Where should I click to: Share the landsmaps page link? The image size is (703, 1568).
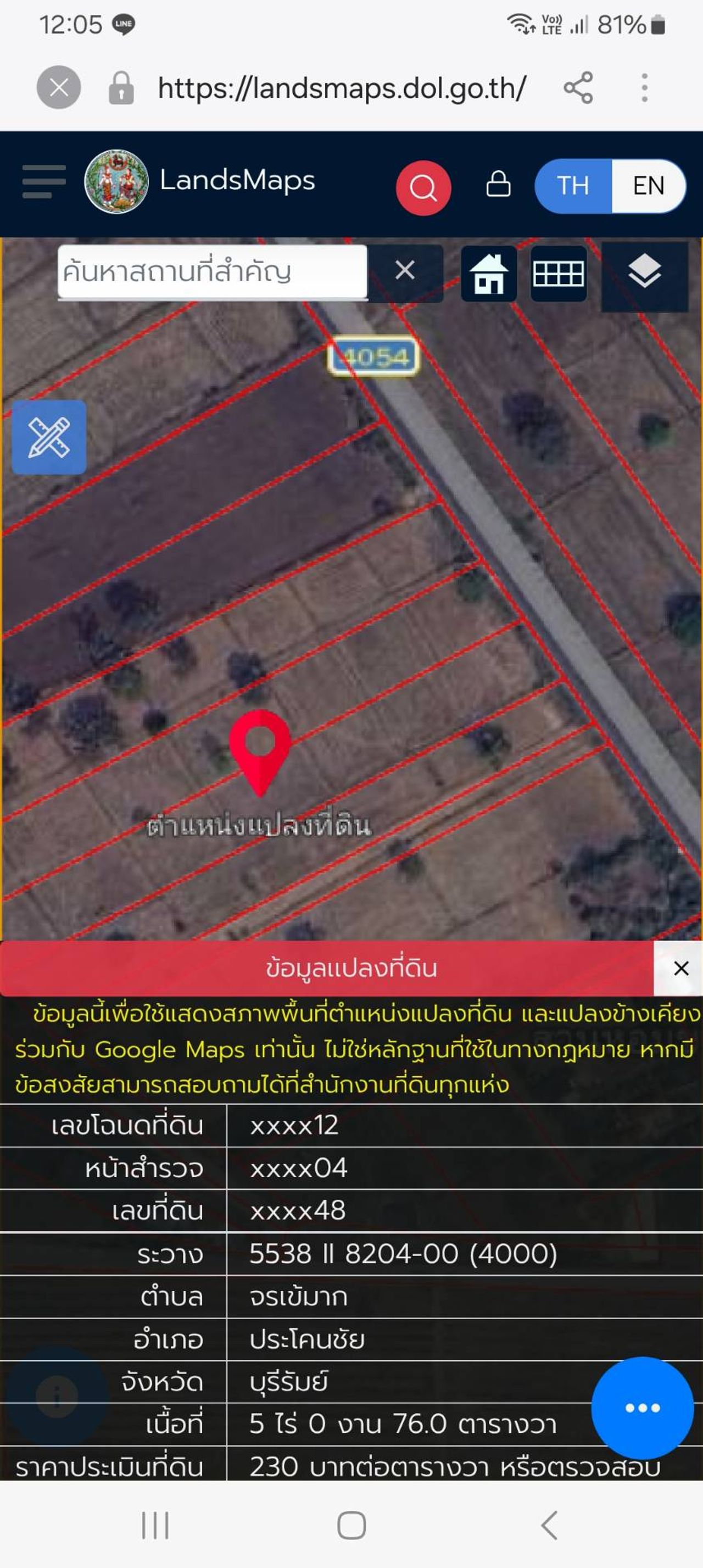coord(578,88)
